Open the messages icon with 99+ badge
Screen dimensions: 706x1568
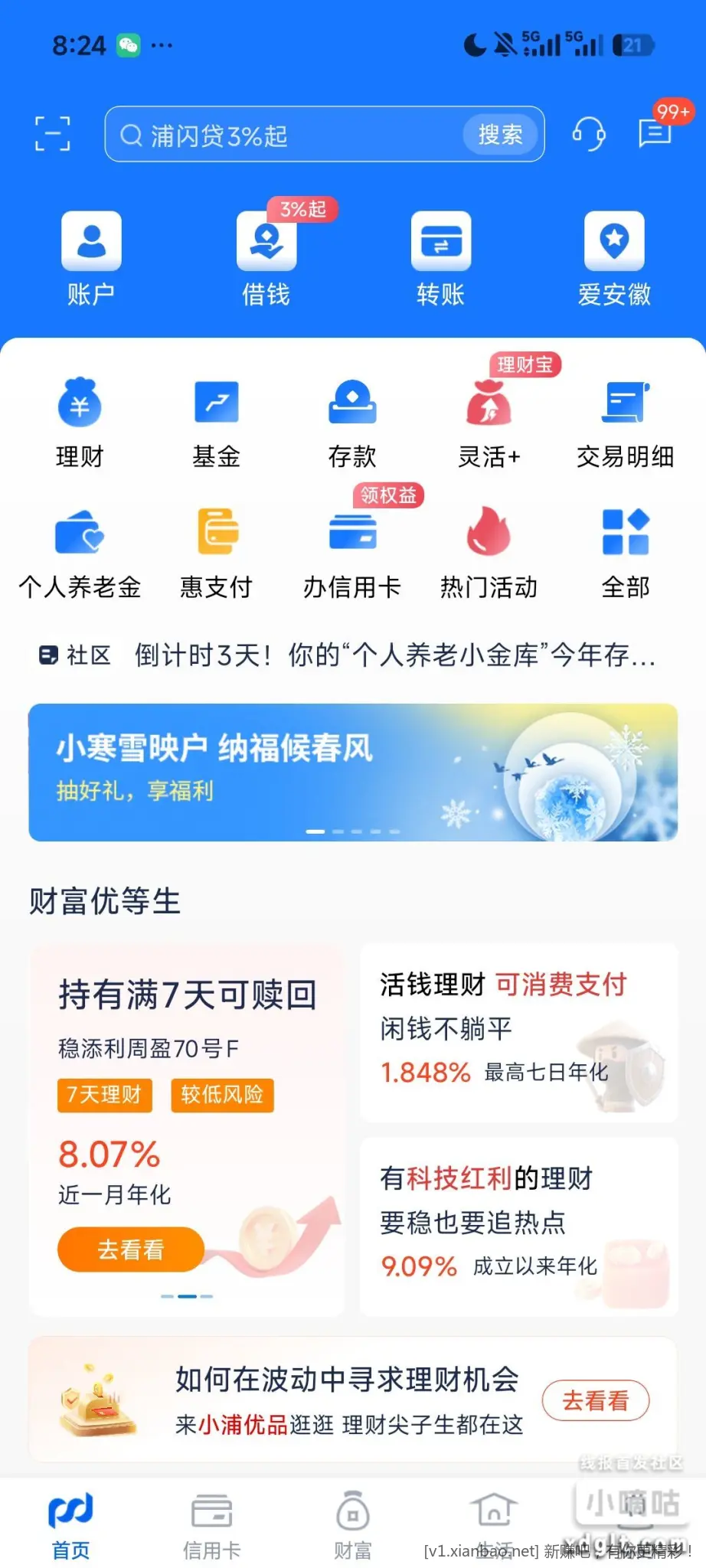(656, 132)
